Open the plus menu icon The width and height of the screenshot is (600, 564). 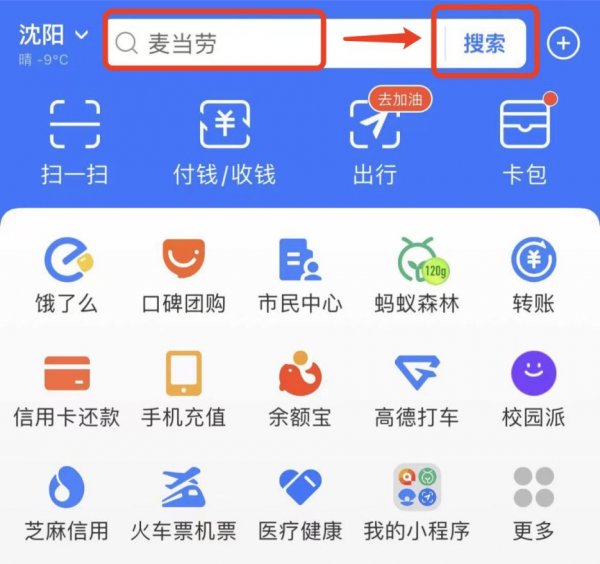(563, 43)
